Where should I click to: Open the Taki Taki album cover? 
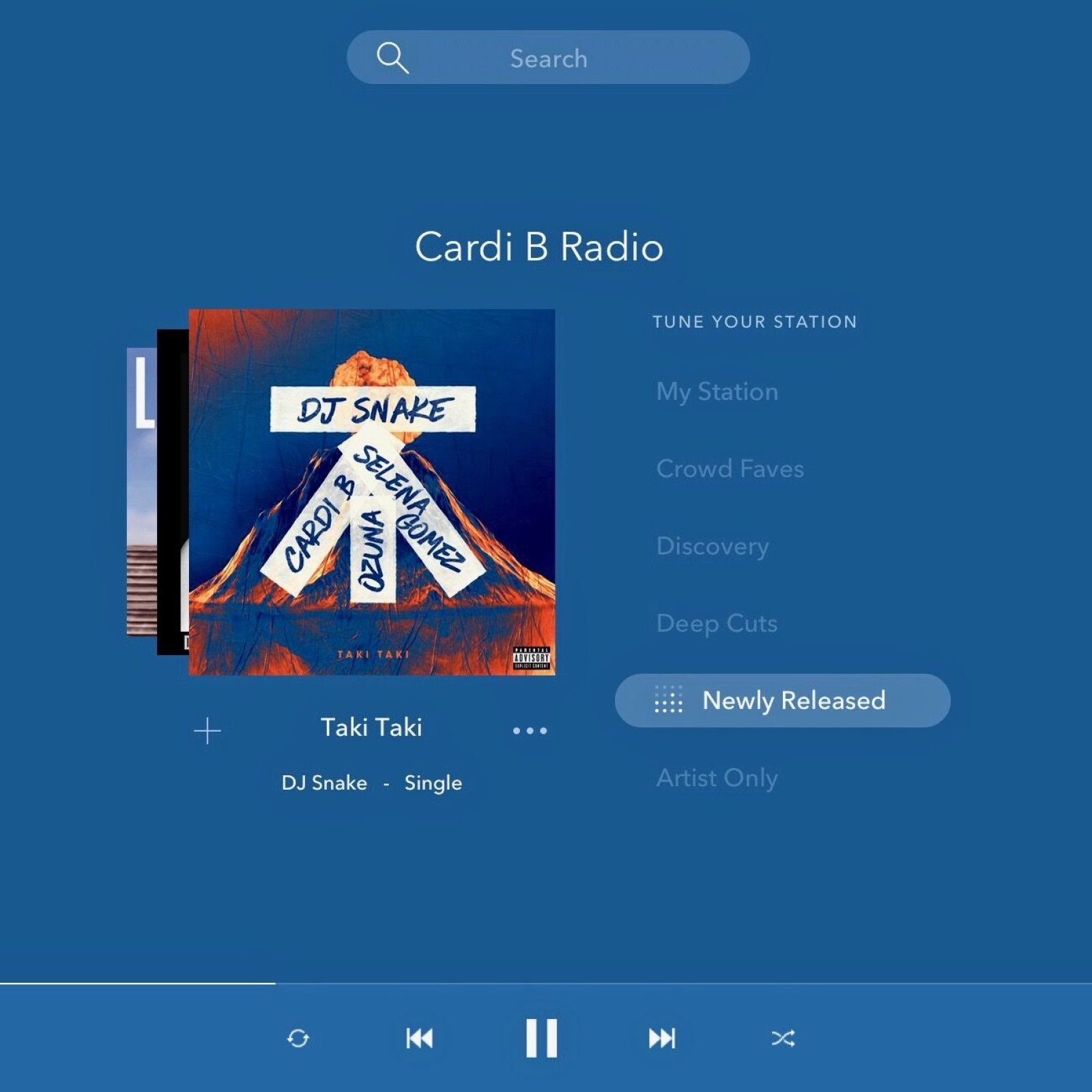click(x=371, y=492)
